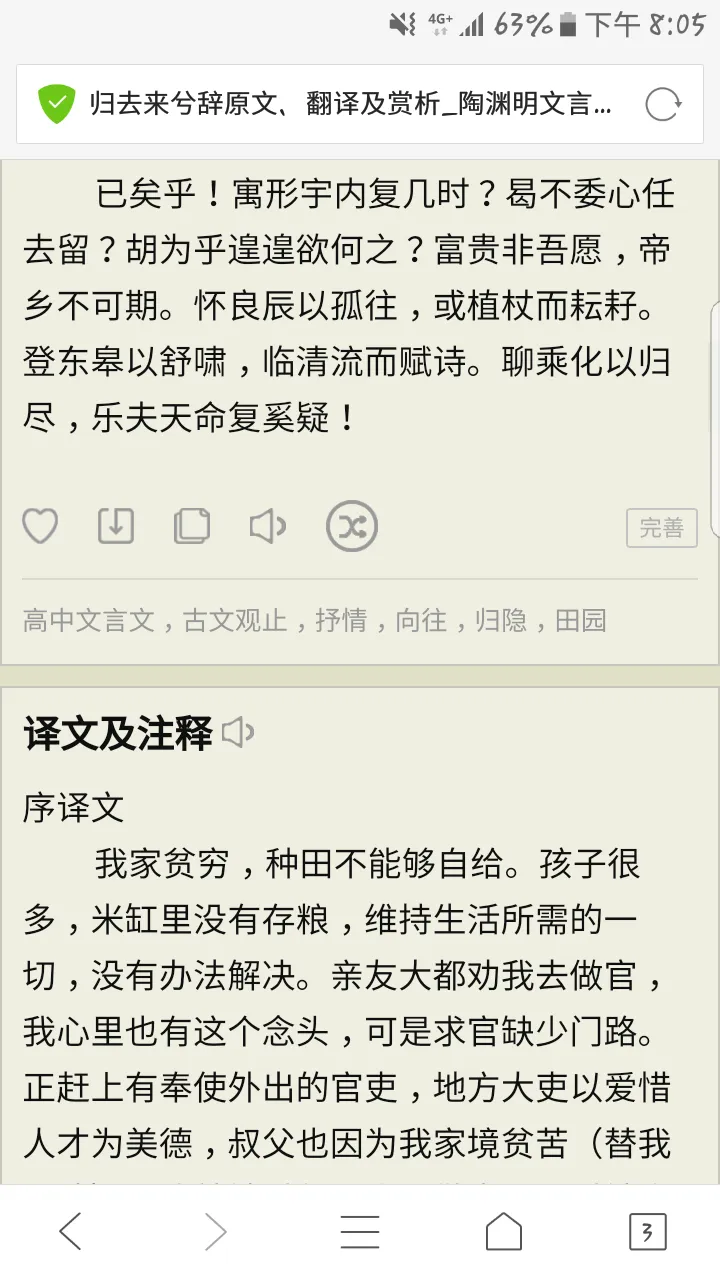Navigate back with the back arrow

(71, 1232)
